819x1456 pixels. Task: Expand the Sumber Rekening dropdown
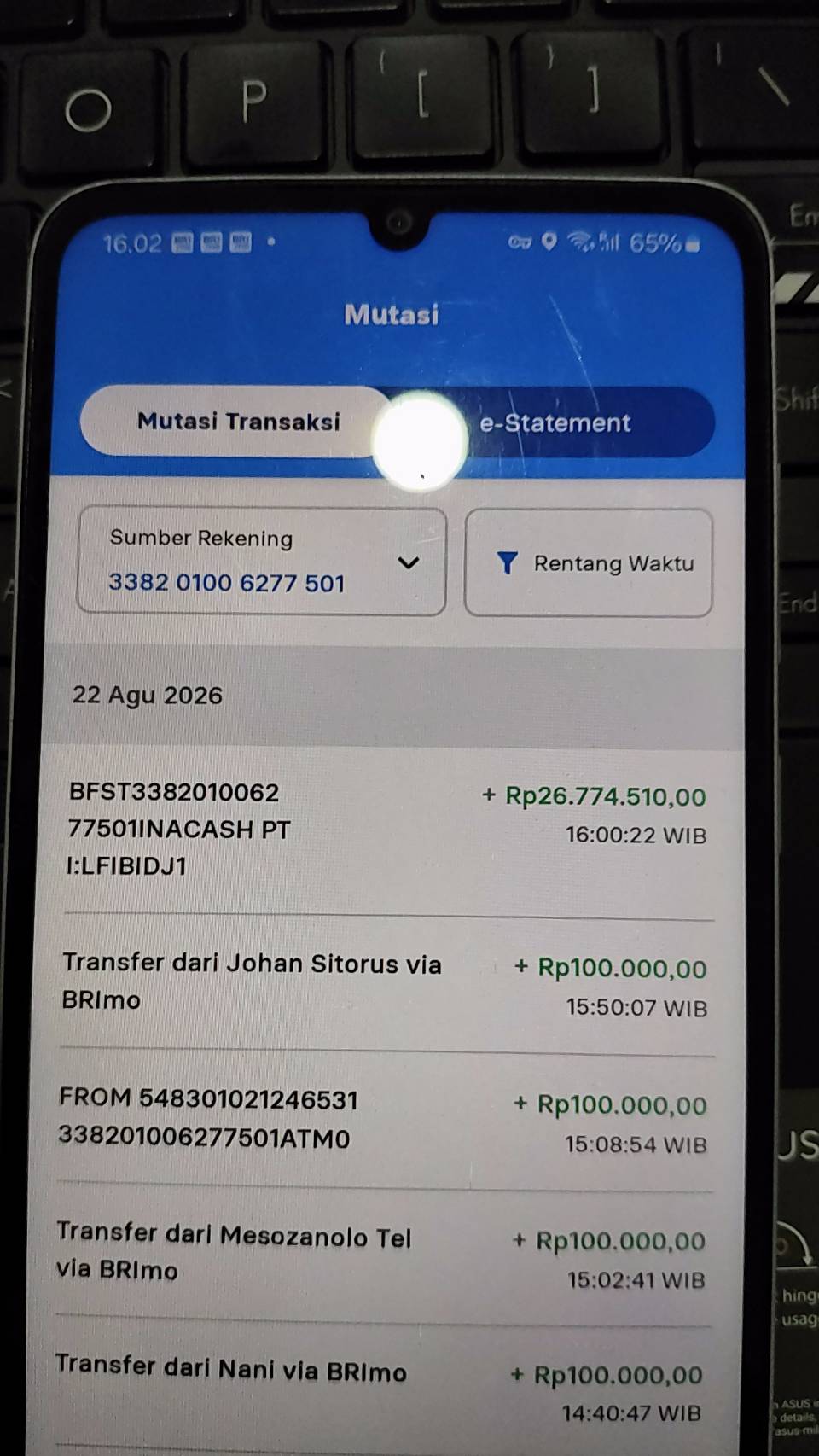tap(261, 561)
